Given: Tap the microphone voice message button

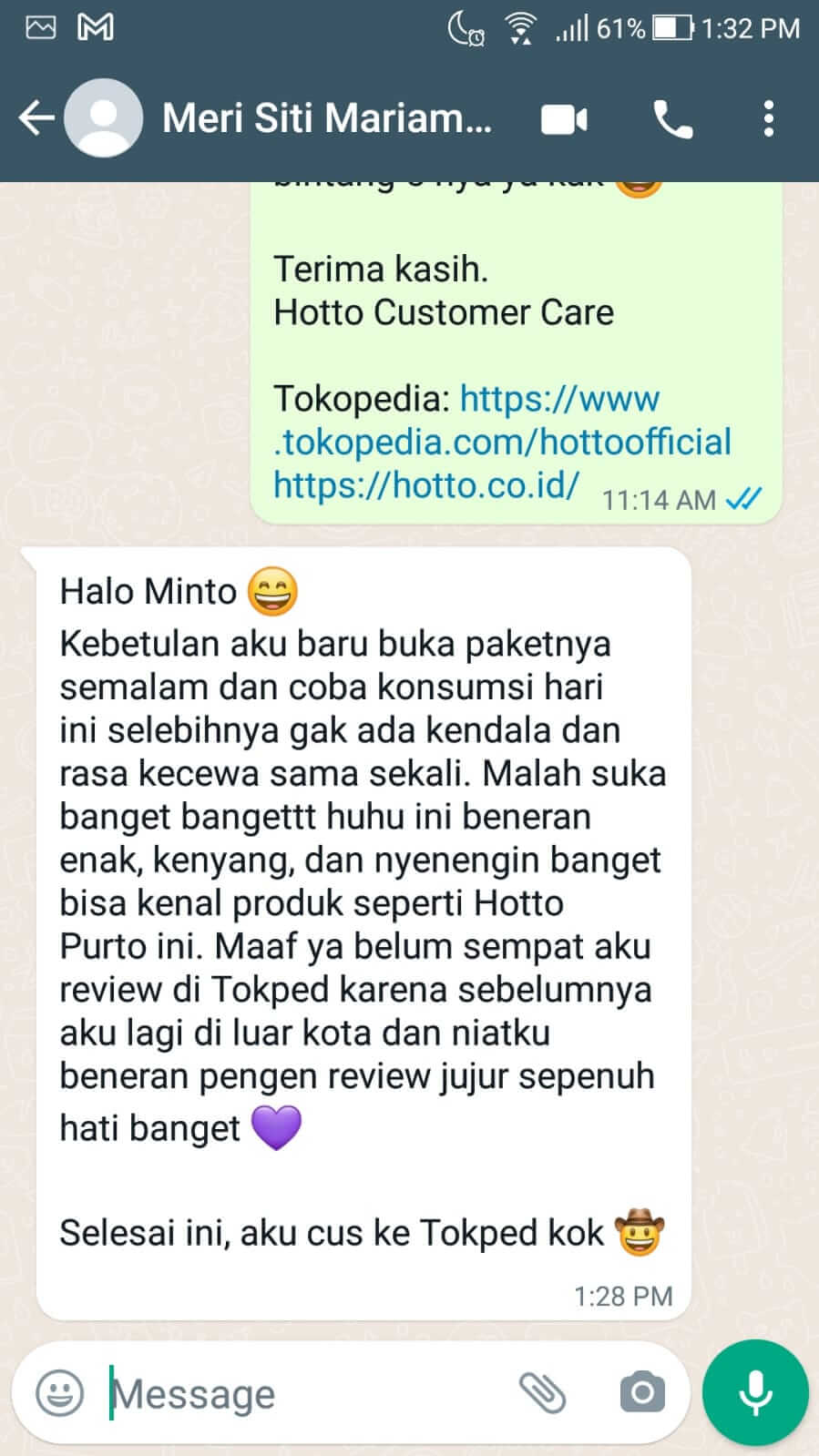Looking at the screenshot, I should [755, 1393].
